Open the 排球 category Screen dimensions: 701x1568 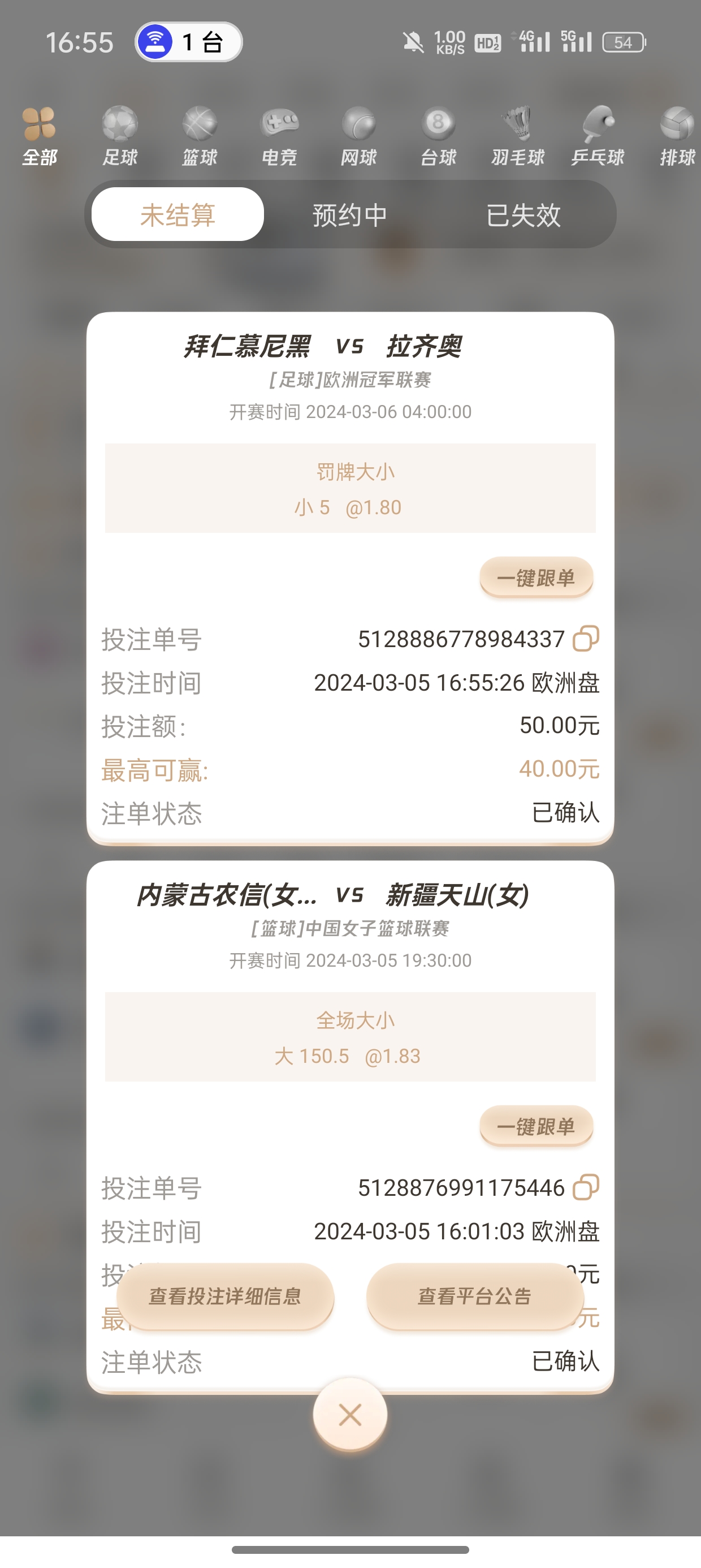pyautogui.click(x=677, y=136)
